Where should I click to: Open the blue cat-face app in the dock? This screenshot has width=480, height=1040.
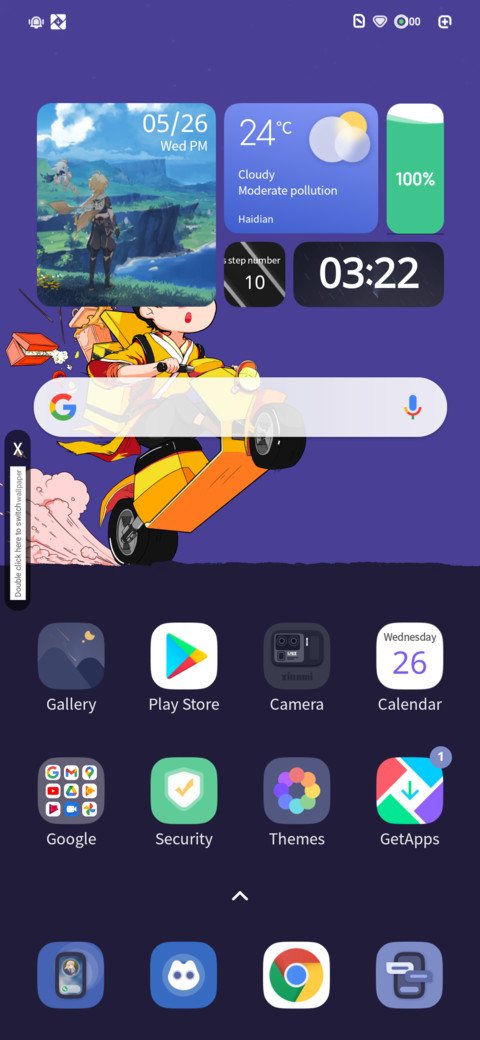(x=184, y=975)
